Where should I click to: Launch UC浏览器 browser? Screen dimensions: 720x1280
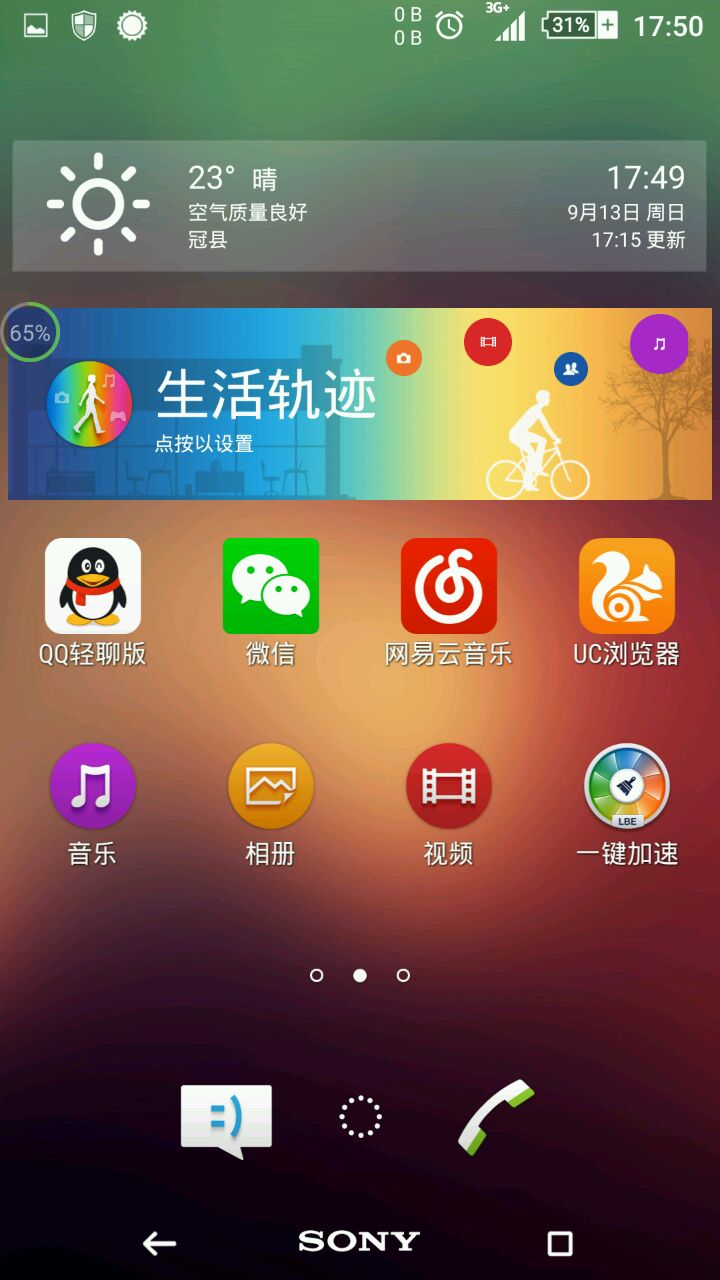[x=626, y=587]
